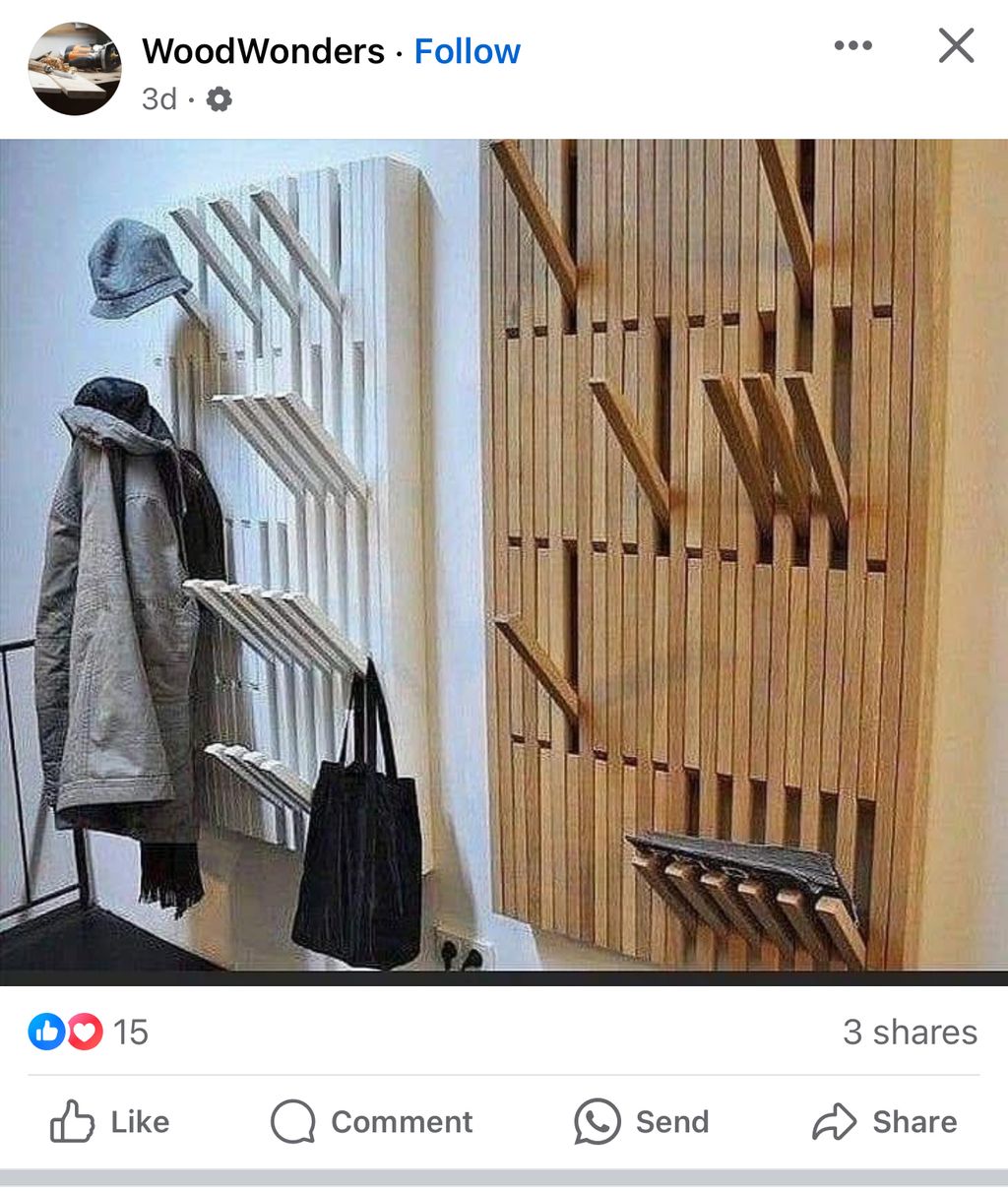View the 3 shares
The image size is (1008, 1191).
coord(910,1032)
